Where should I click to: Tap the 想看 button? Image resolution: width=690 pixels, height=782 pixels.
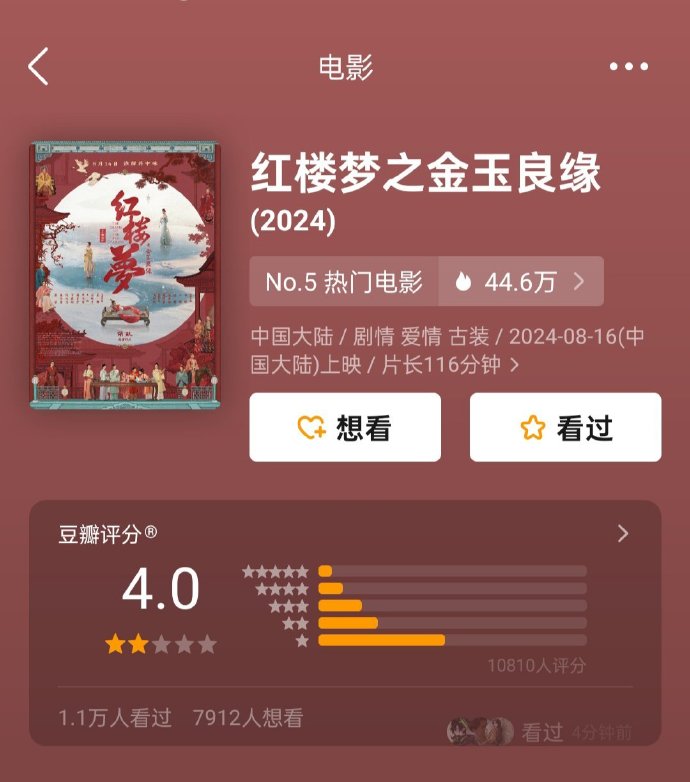345,428
